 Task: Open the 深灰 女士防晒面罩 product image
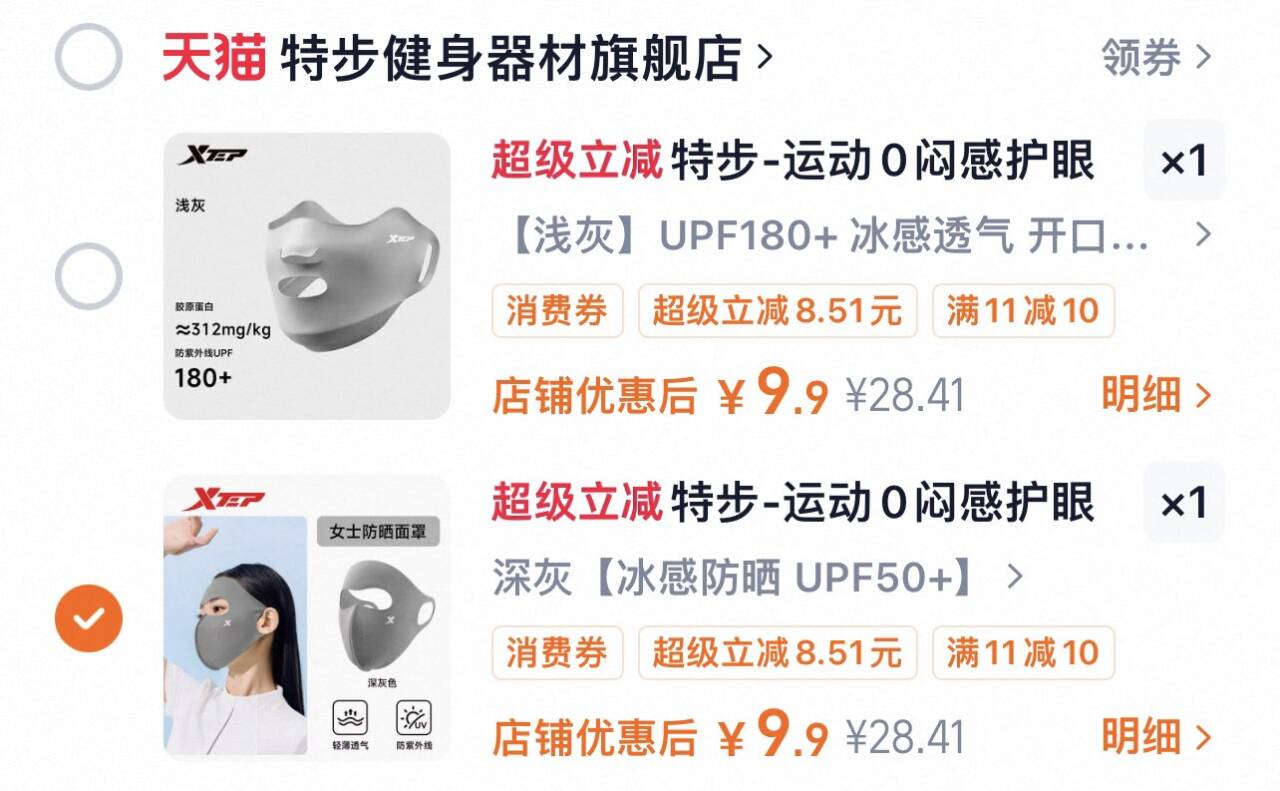[307, 618]
